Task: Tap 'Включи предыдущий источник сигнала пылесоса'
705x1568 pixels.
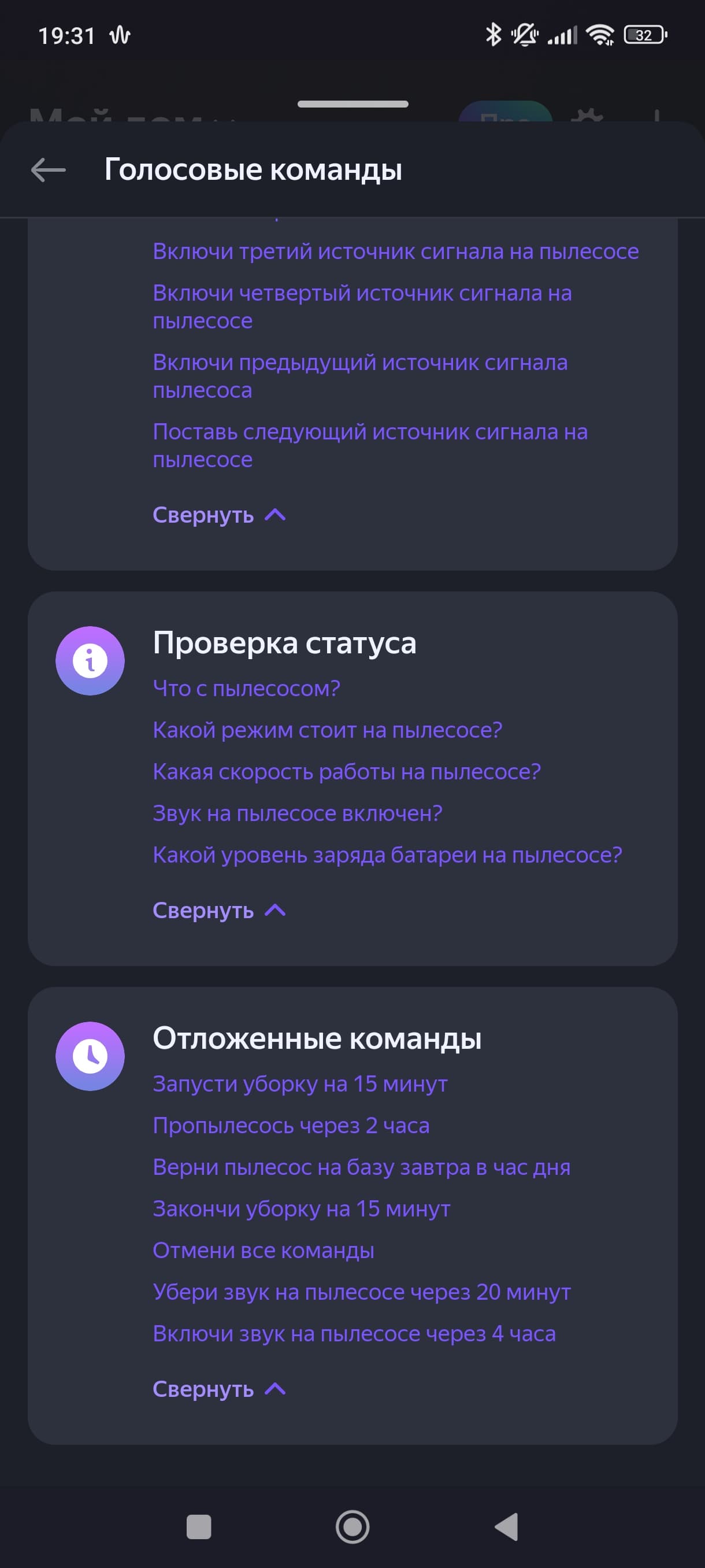Action: pyautogui.click(x=359, y=376)
